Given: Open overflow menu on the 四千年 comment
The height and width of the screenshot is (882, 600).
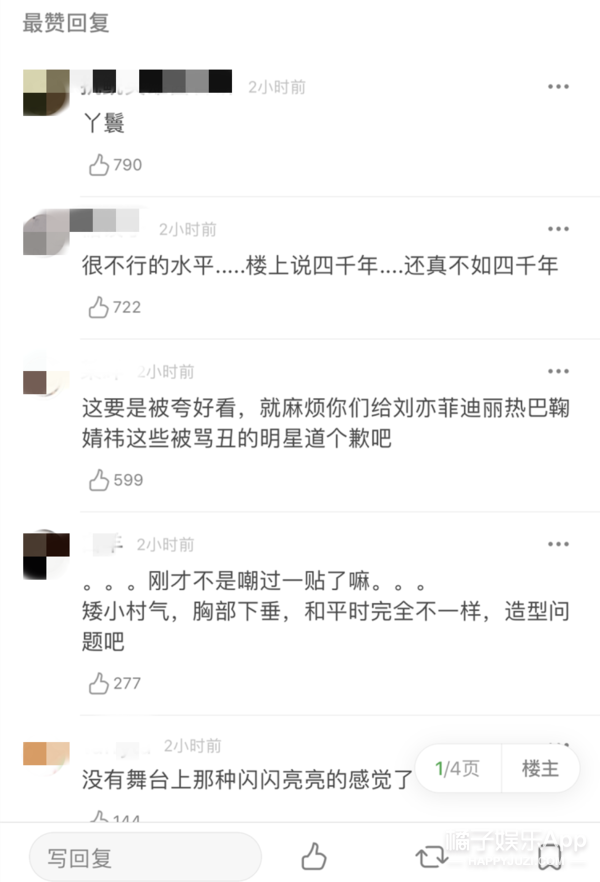Looking at the screenshot, I should (x=558, y=229).
